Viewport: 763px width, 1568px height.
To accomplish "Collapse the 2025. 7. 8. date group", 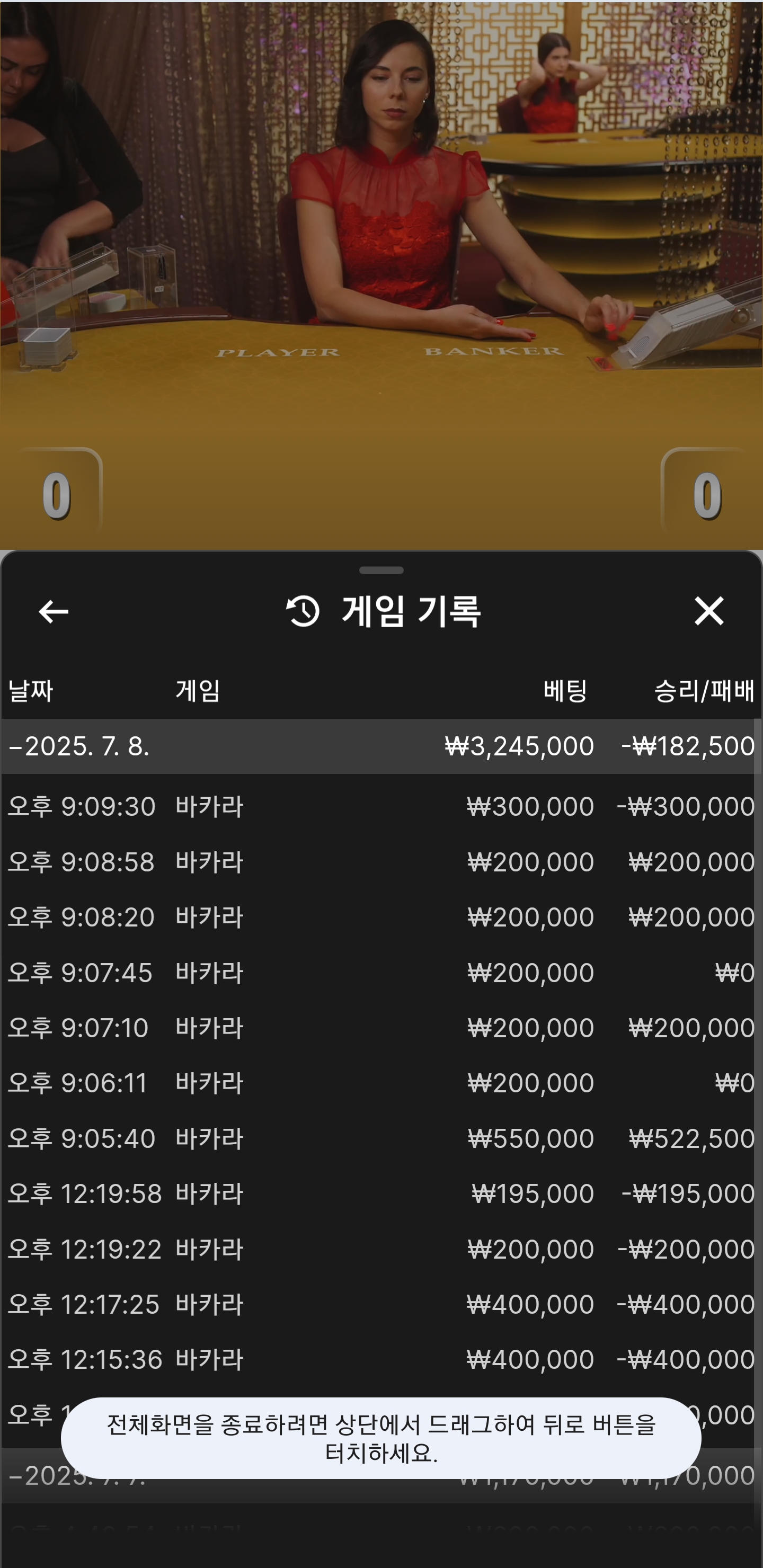I will [79, 746].
